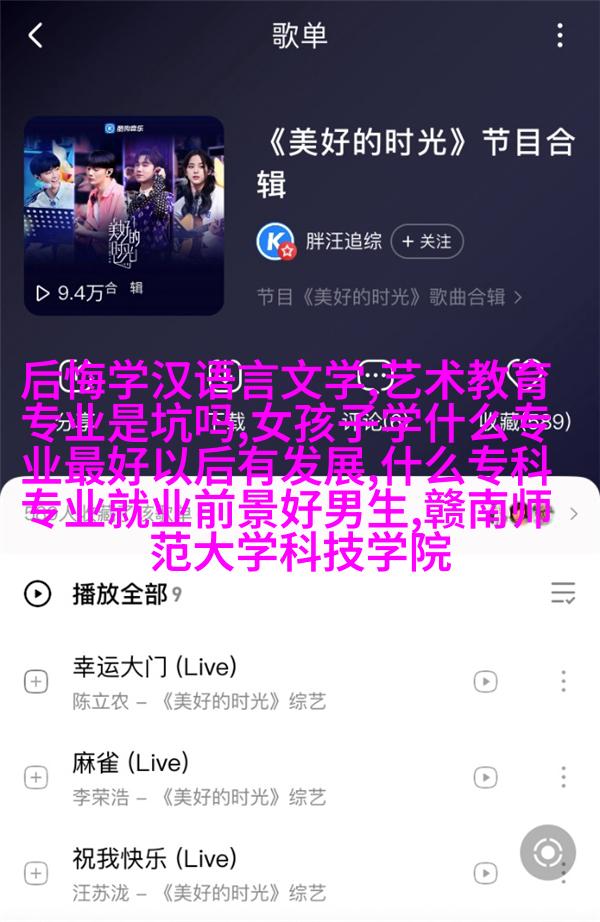Add 祝我快乐 (Live) to a playlist

[x=36, y=872]
